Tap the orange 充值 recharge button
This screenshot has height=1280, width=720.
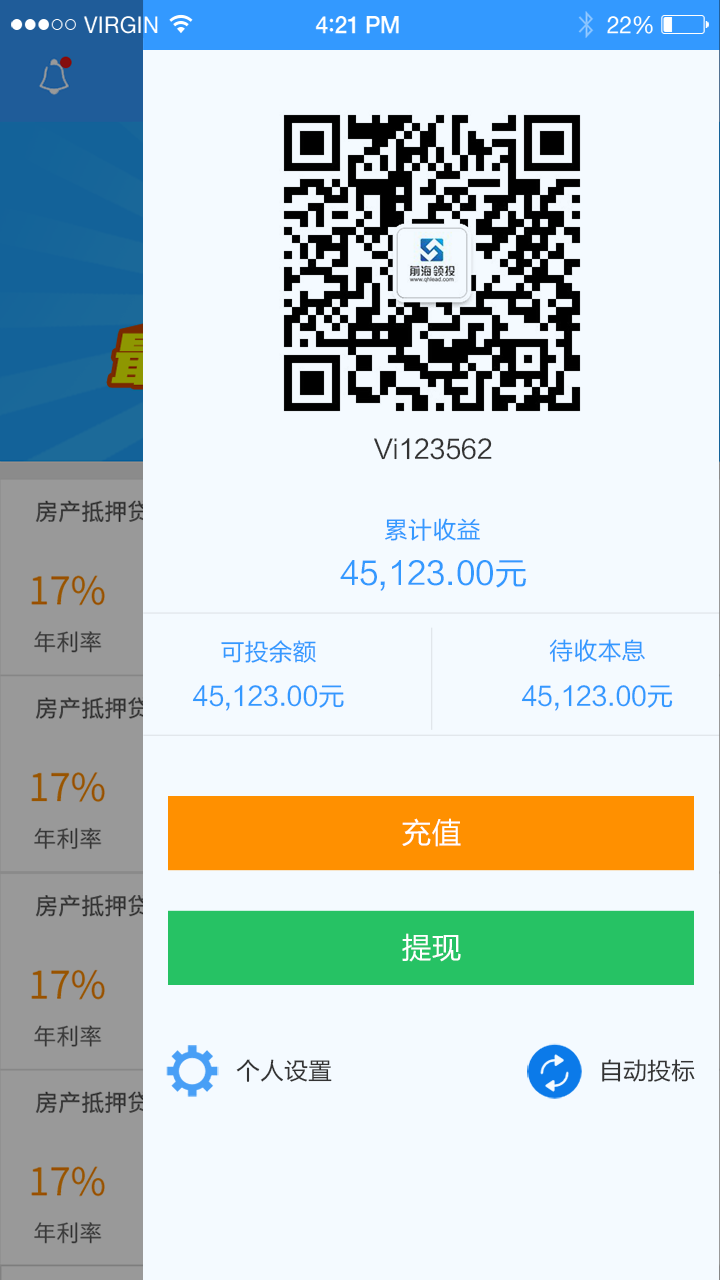[430, 832]
